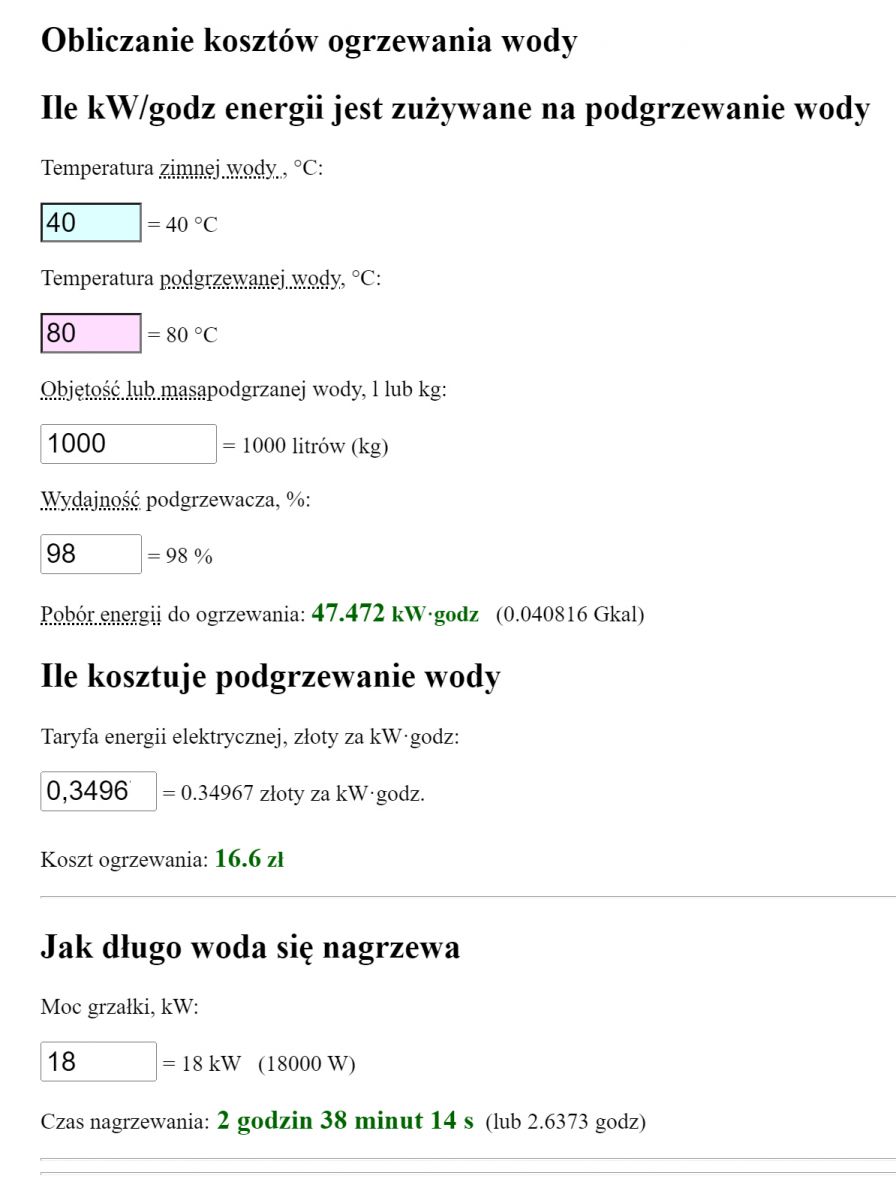Edit the cold water temperature field
The image size is (896, 1200).
coord(91,223)
